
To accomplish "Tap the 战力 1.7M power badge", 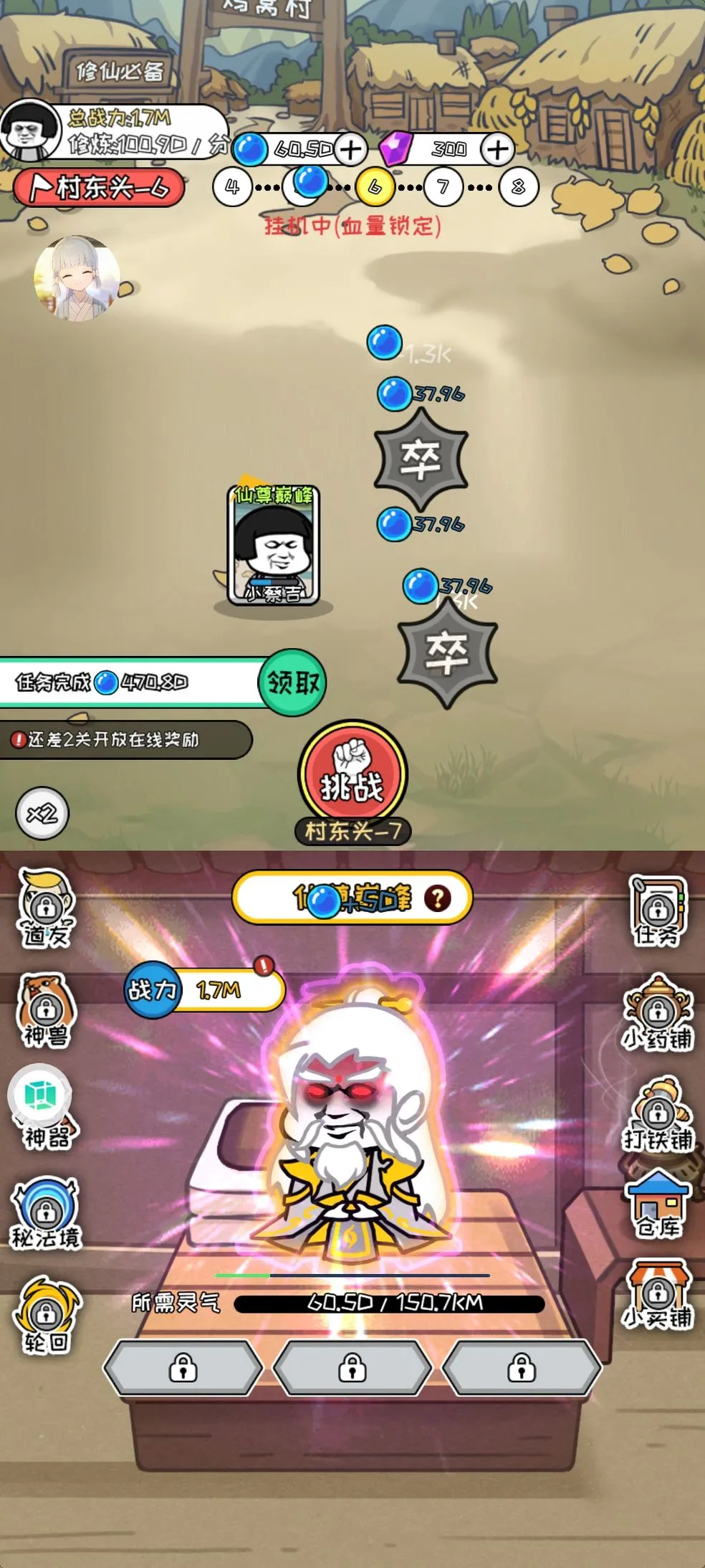I will (204, 991).
